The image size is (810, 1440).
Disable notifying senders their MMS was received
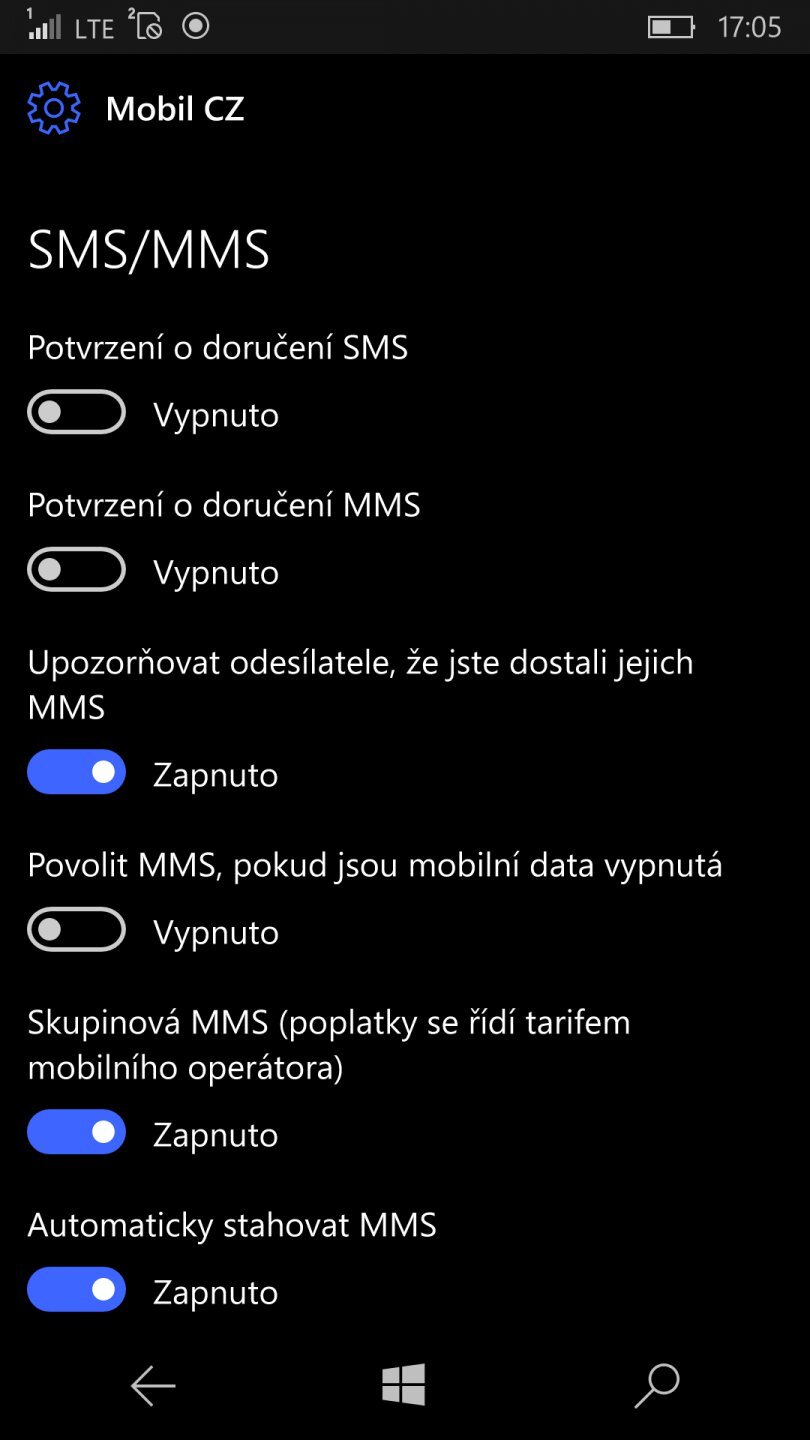pyautogui.click(x=76, y=772)
